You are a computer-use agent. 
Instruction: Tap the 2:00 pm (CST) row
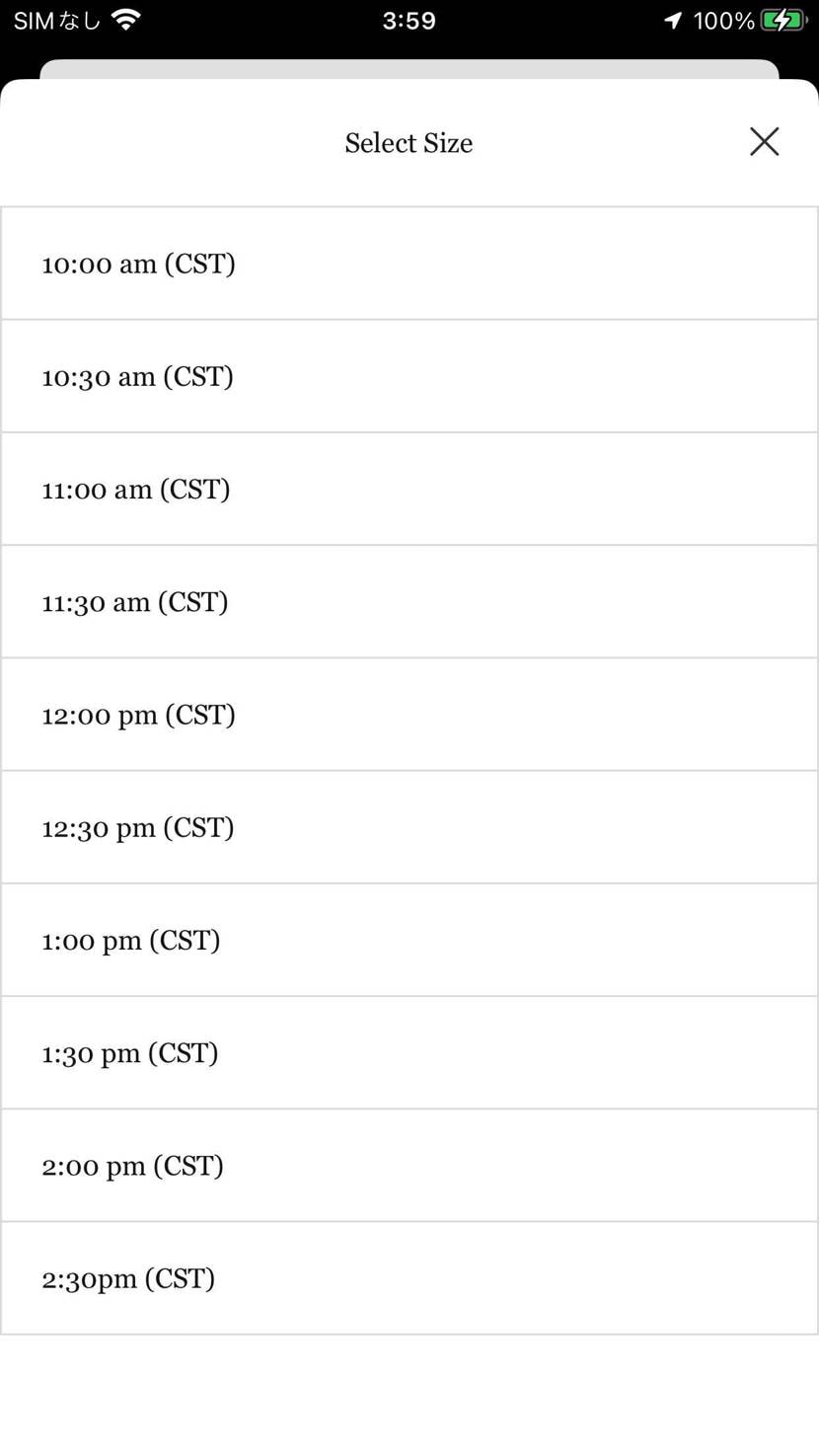pyautogui.click(x=132, y=1166)
